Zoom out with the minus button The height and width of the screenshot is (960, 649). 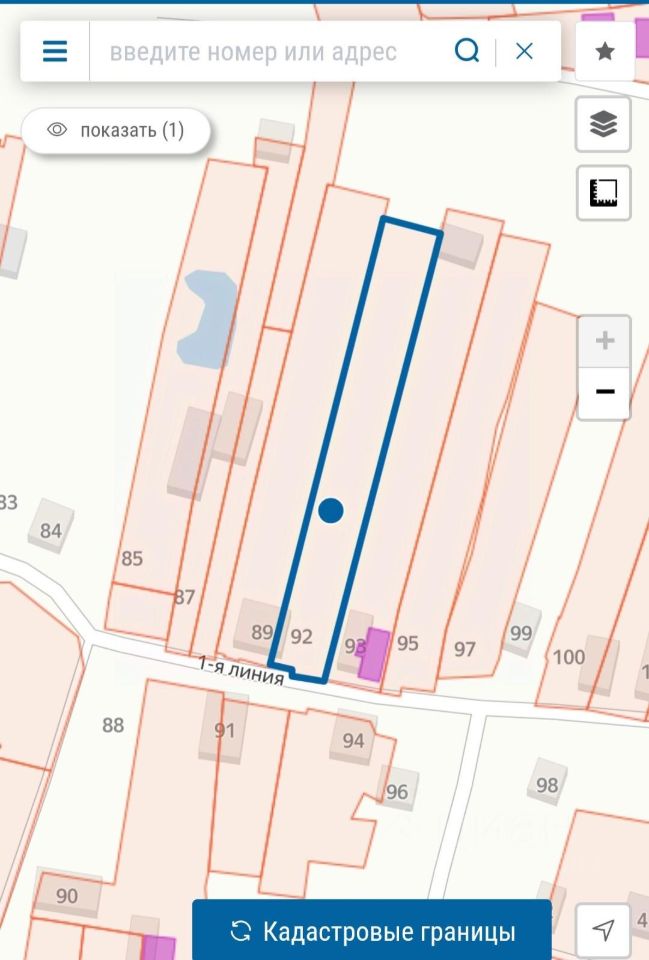click(x=604, y=392)
